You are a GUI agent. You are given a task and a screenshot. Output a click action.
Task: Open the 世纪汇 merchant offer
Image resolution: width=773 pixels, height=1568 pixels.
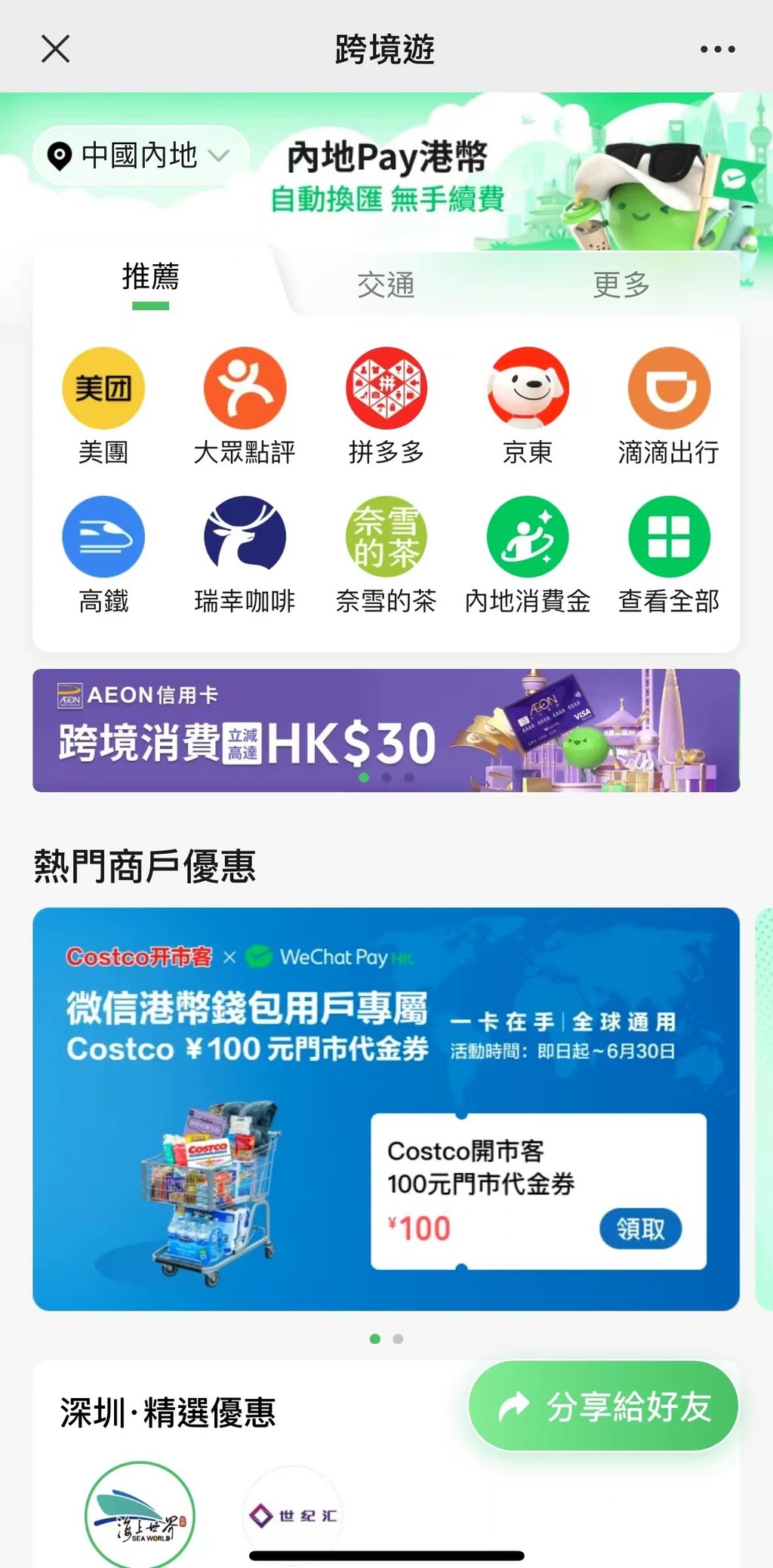(293, 1514)
